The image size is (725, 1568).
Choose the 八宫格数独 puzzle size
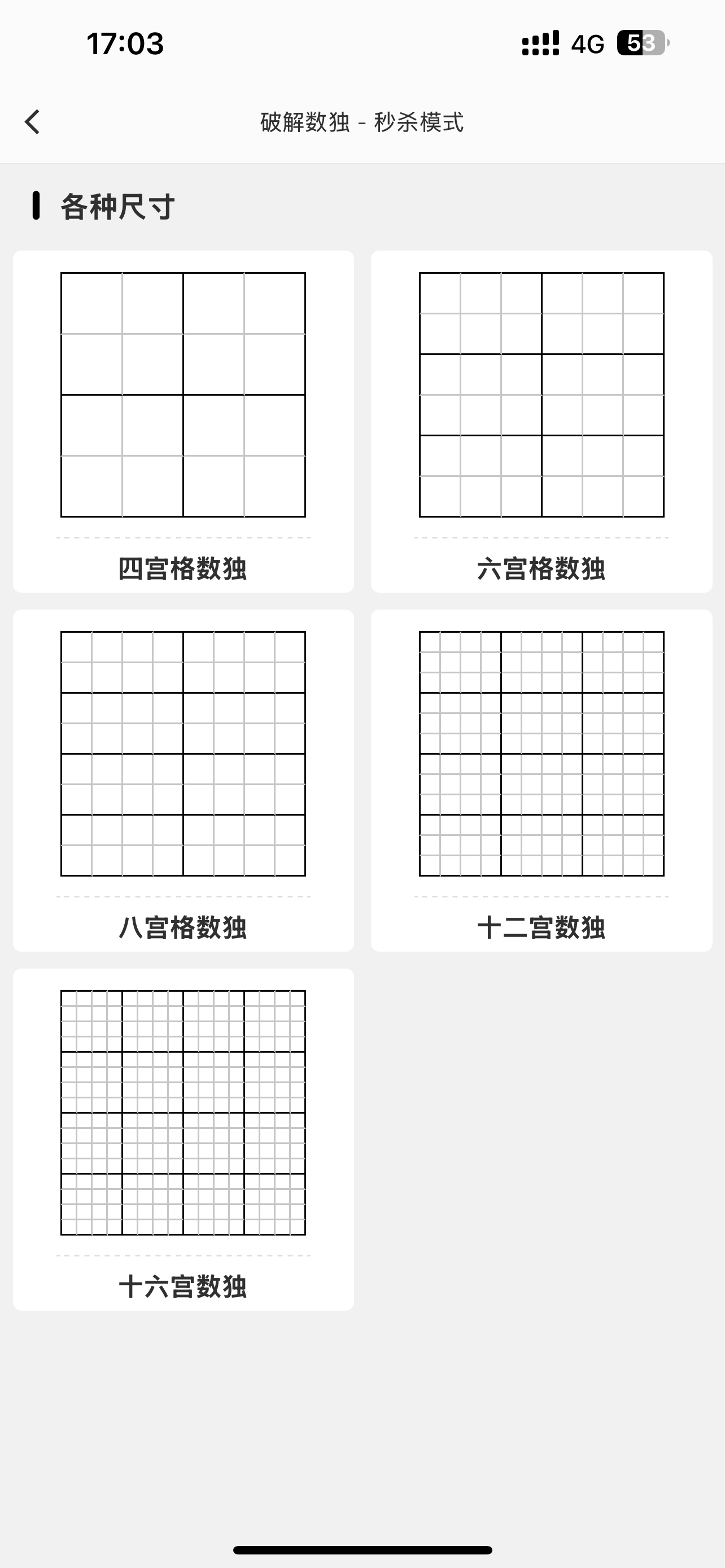point(184,781)
